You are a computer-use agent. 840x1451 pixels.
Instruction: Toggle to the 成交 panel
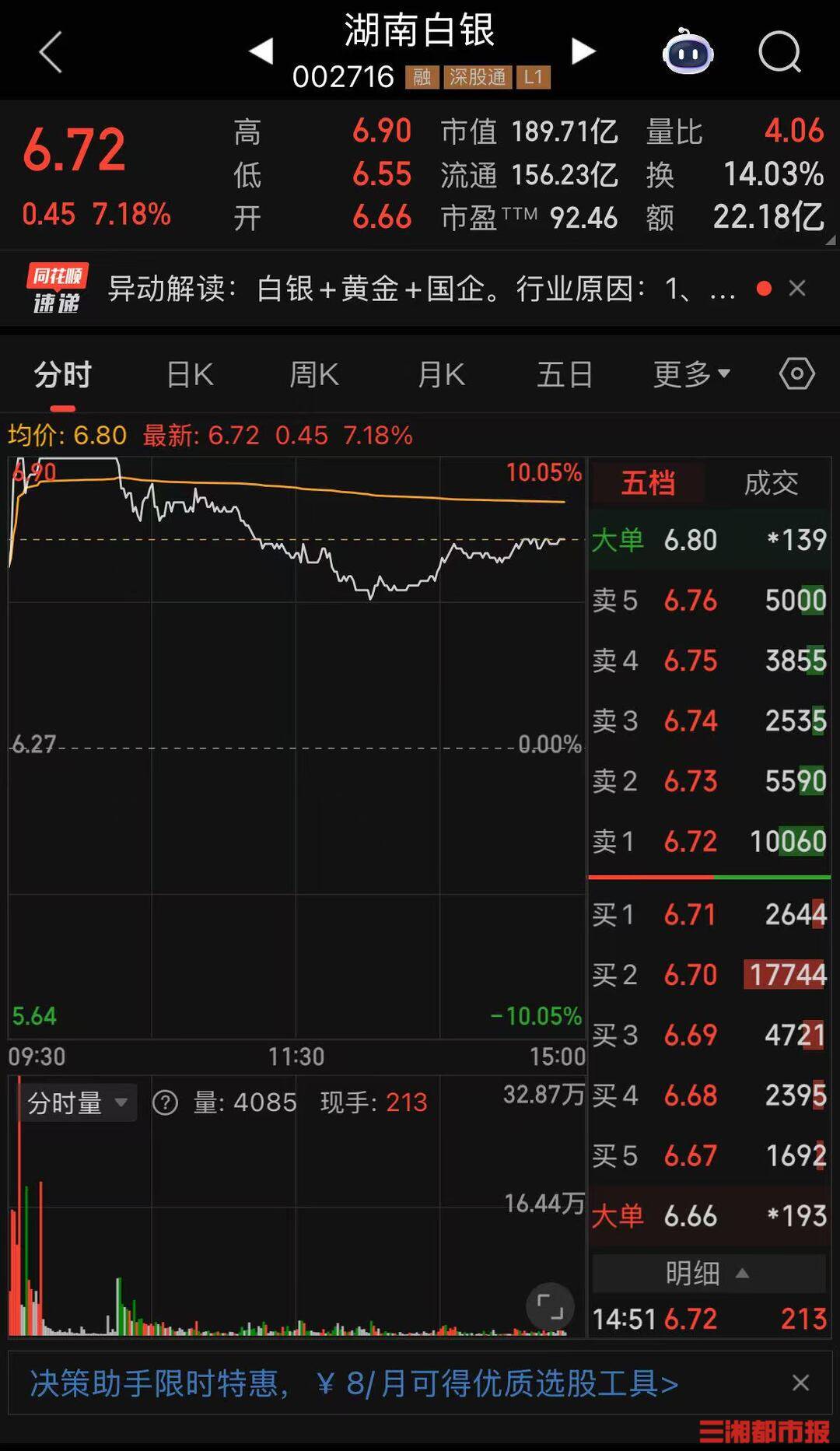point(771,482)
